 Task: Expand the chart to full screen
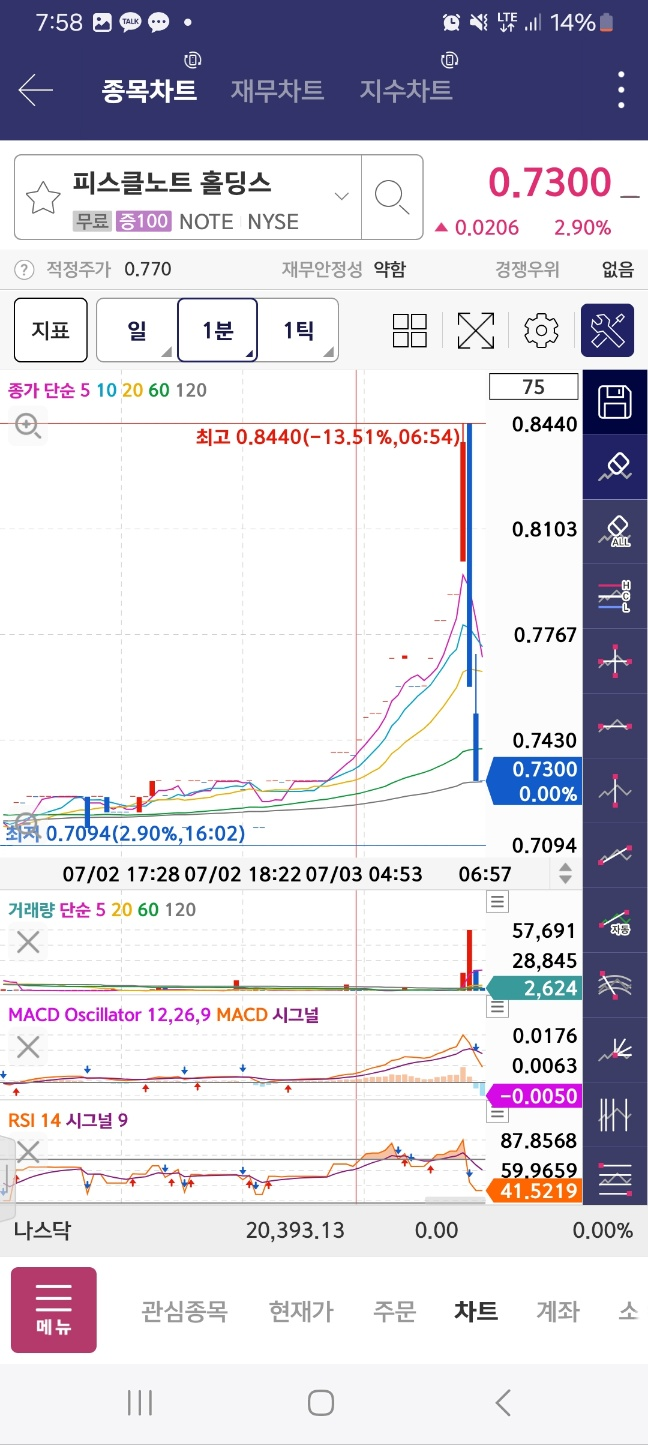pyautogui.click(x=476, y=330)
